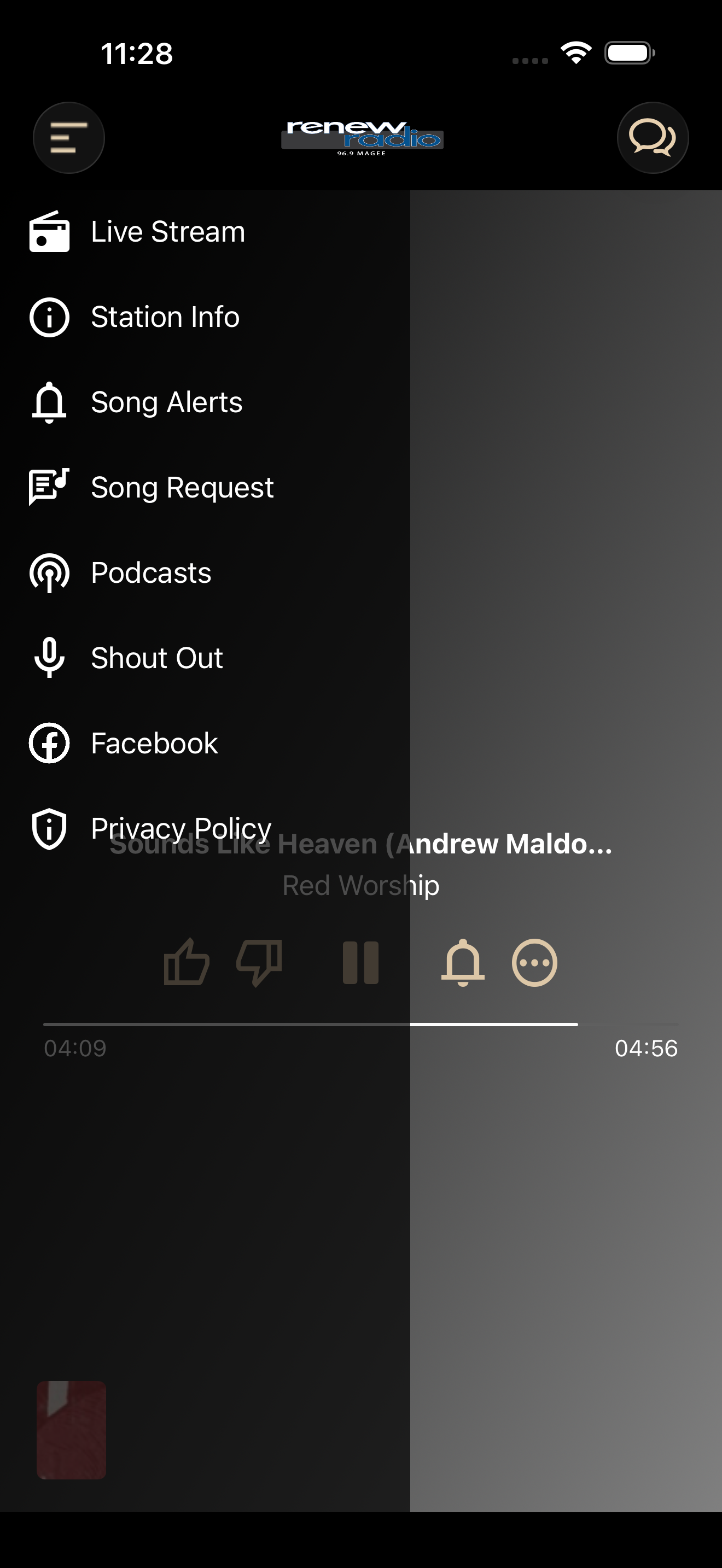View the Privacy Policy
Screen dimensions: 722x1568
pos(205,828)
